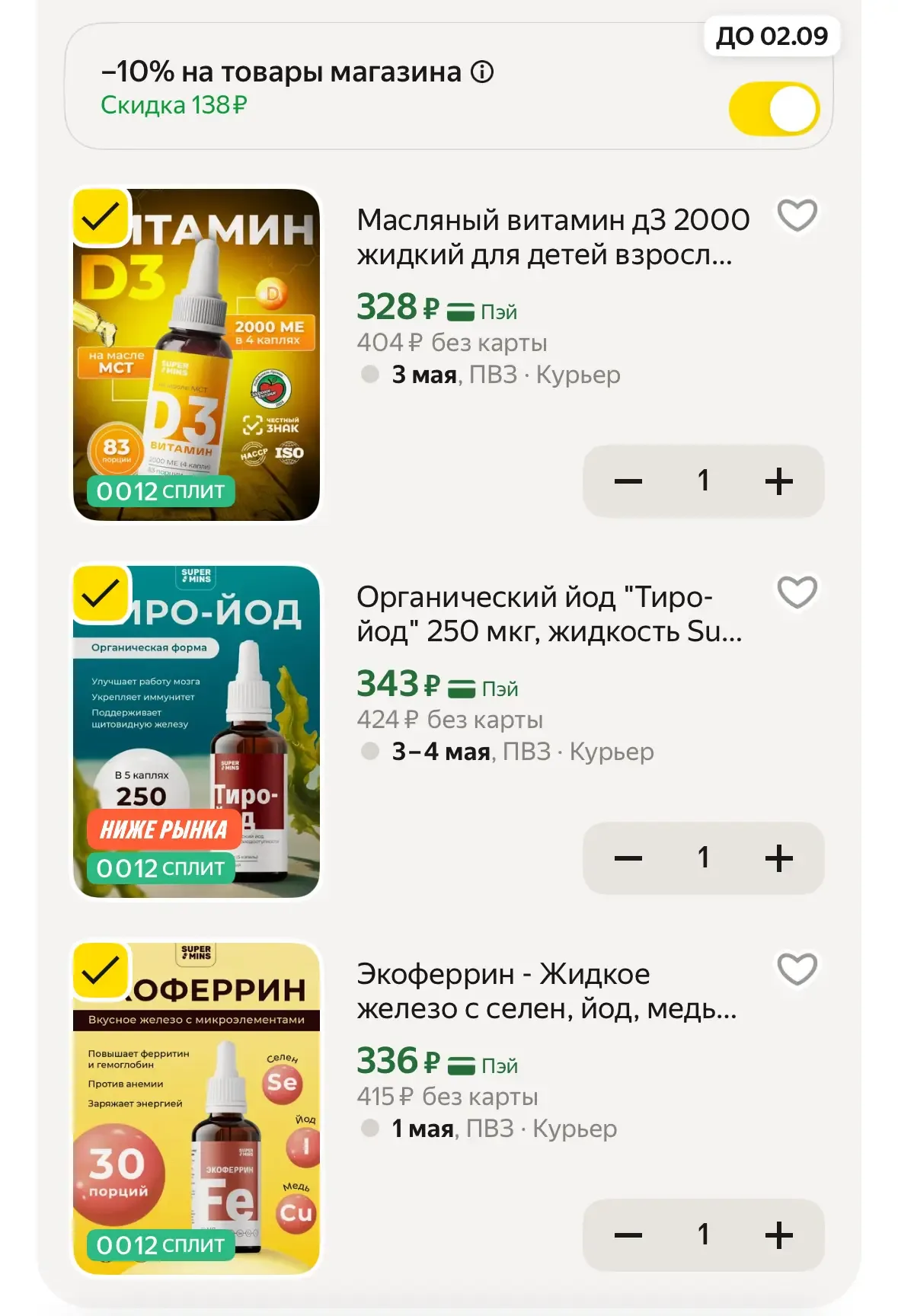Save Экоферрин to the wishlist heart

[797, 969]
